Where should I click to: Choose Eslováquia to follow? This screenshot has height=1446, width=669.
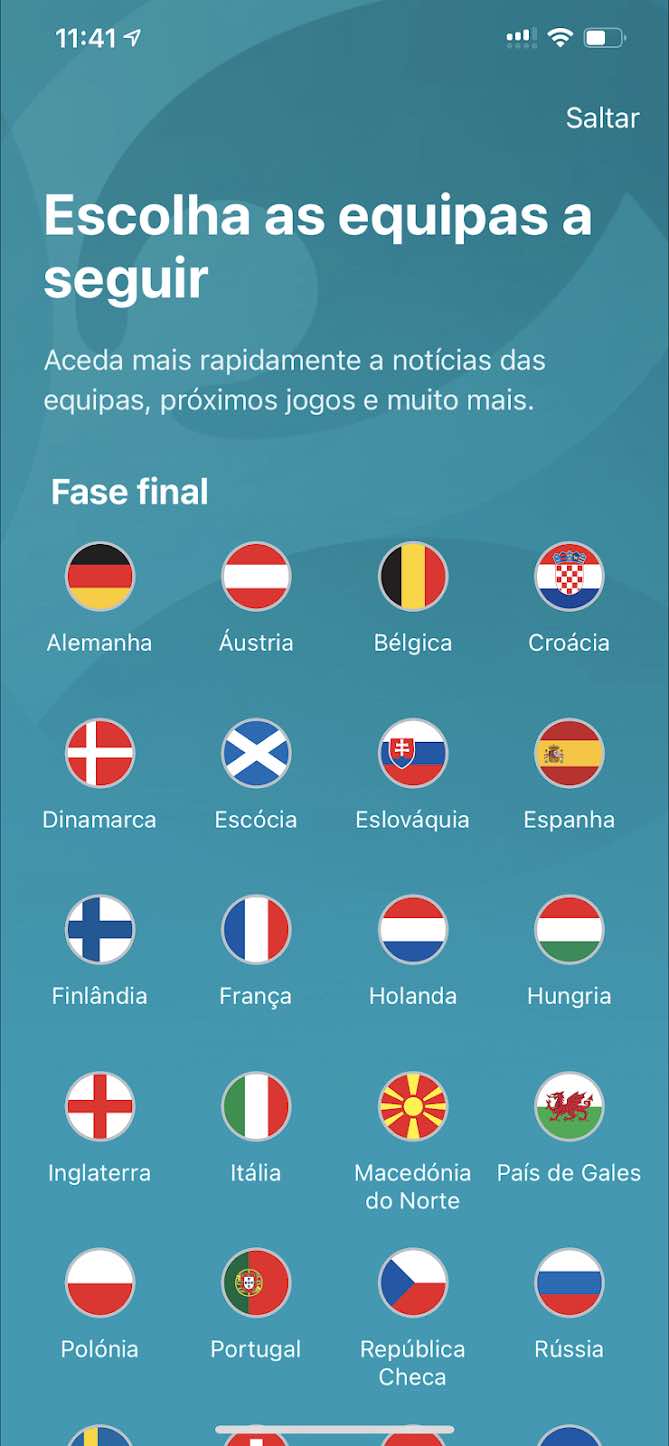pos(412,753)
